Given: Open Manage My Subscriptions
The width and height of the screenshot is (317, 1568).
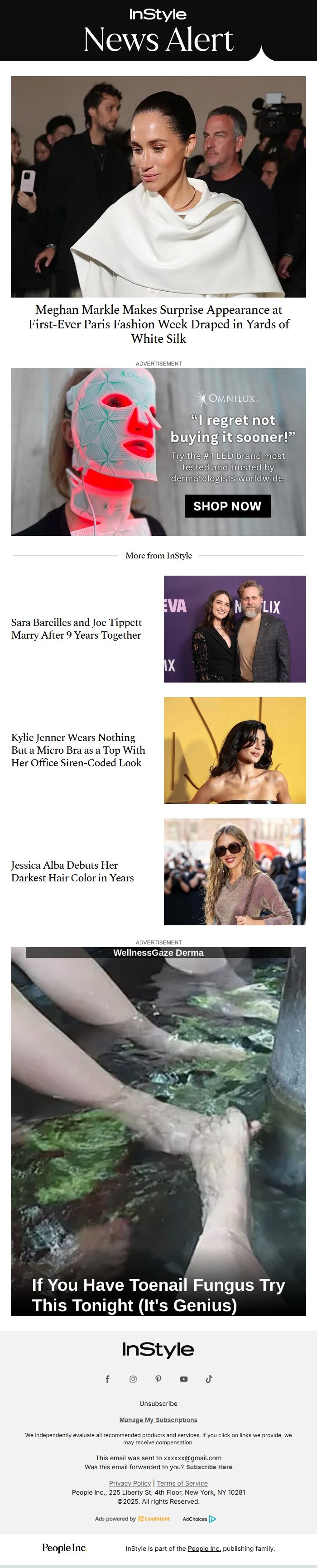Looking at the screenshot, I should tap(158, 1420).
